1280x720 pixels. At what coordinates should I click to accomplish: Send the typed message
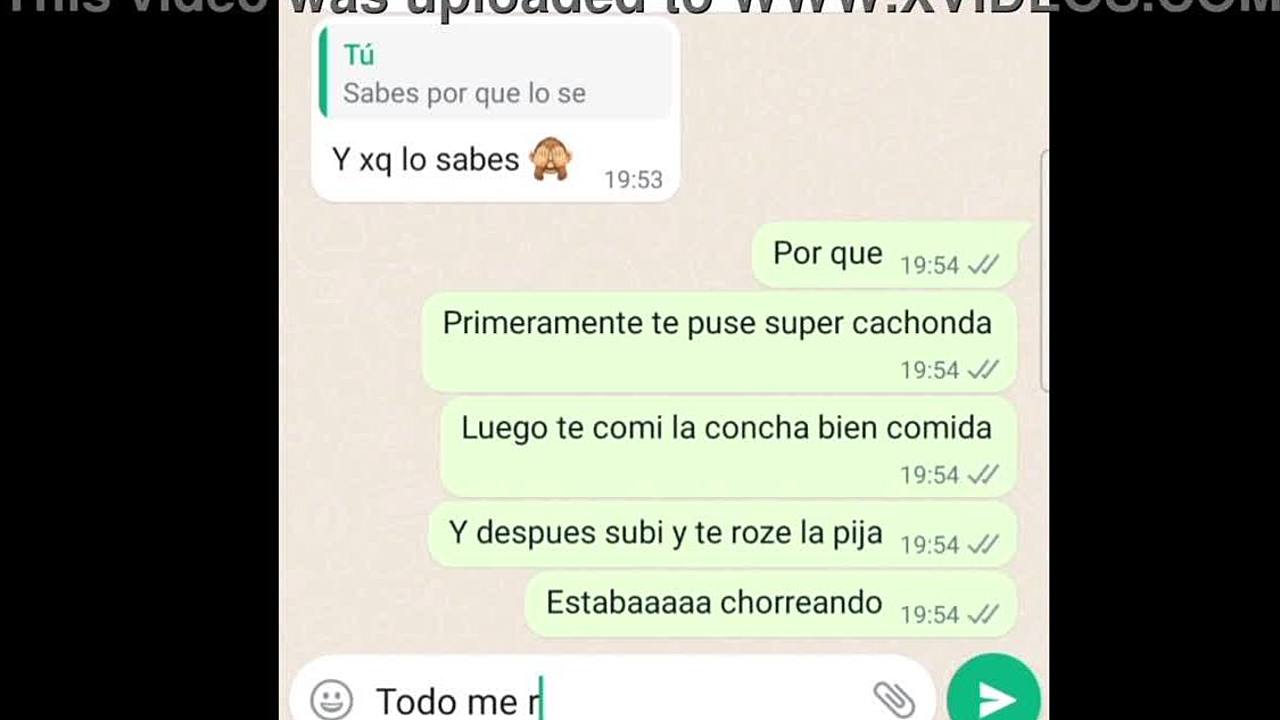pyautogui.click(x=992, y=695)
